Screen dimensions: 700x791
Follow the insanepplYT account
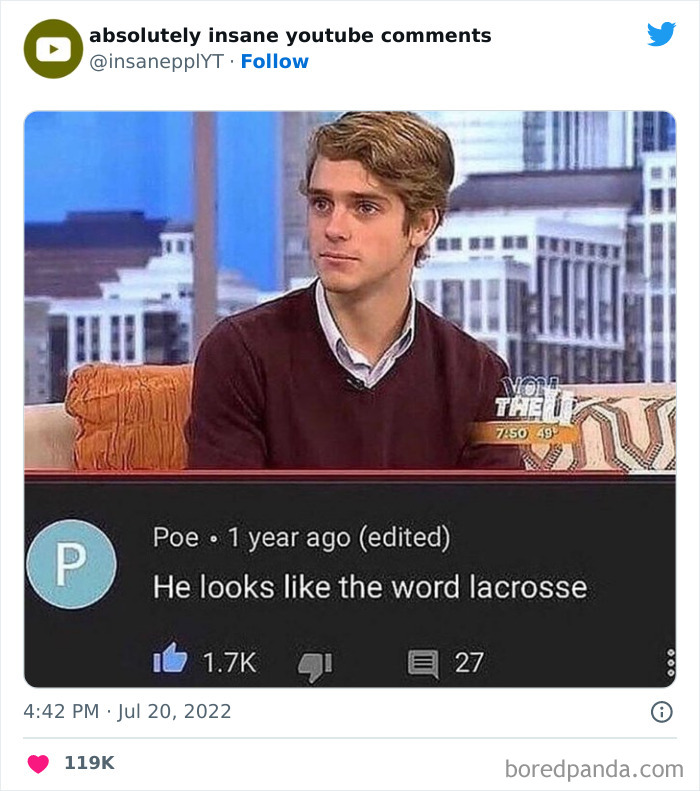(x=275, y=62)
